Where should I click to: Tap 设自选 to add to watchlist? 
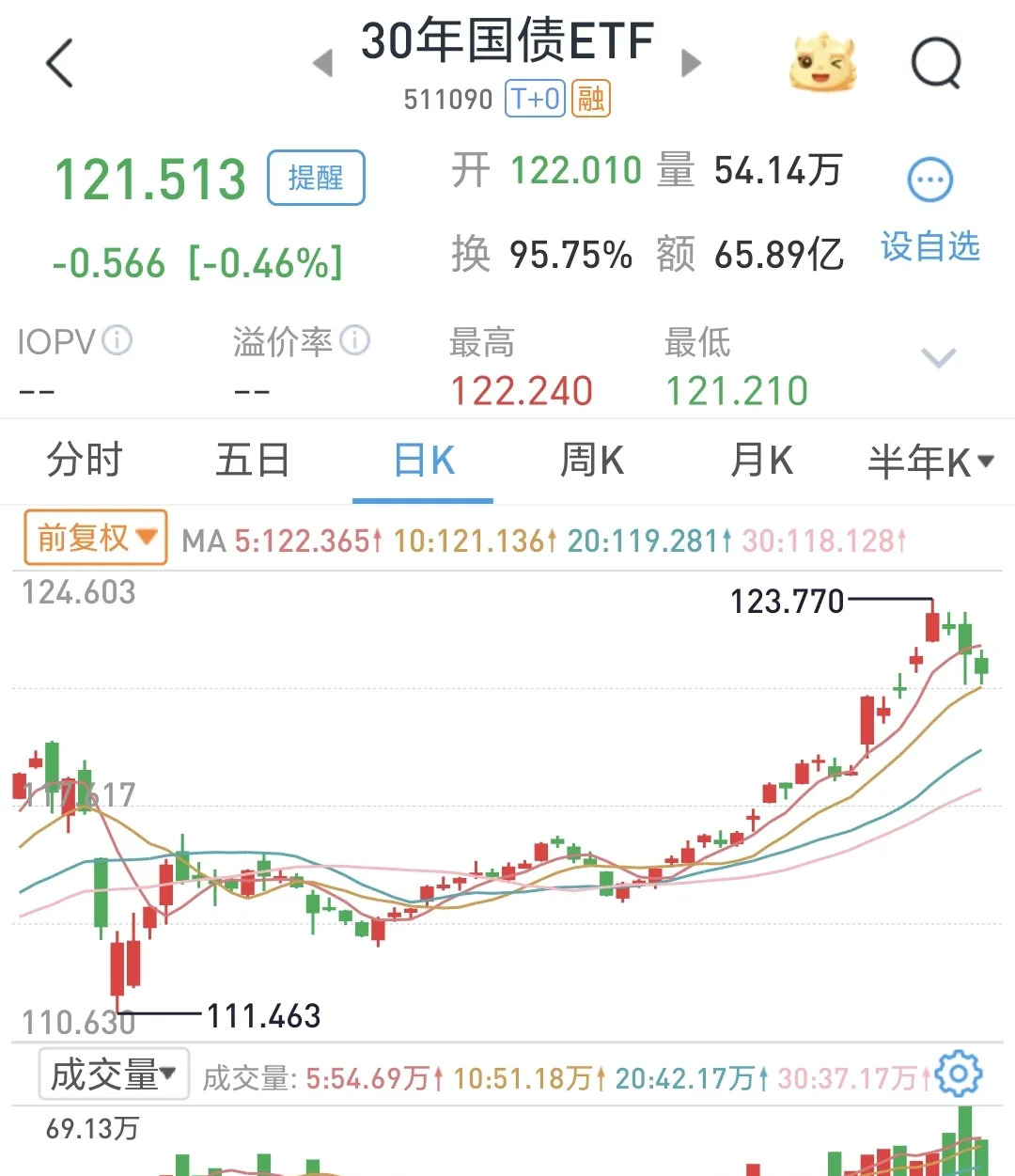pyautogui.click(x=929, y=247)
